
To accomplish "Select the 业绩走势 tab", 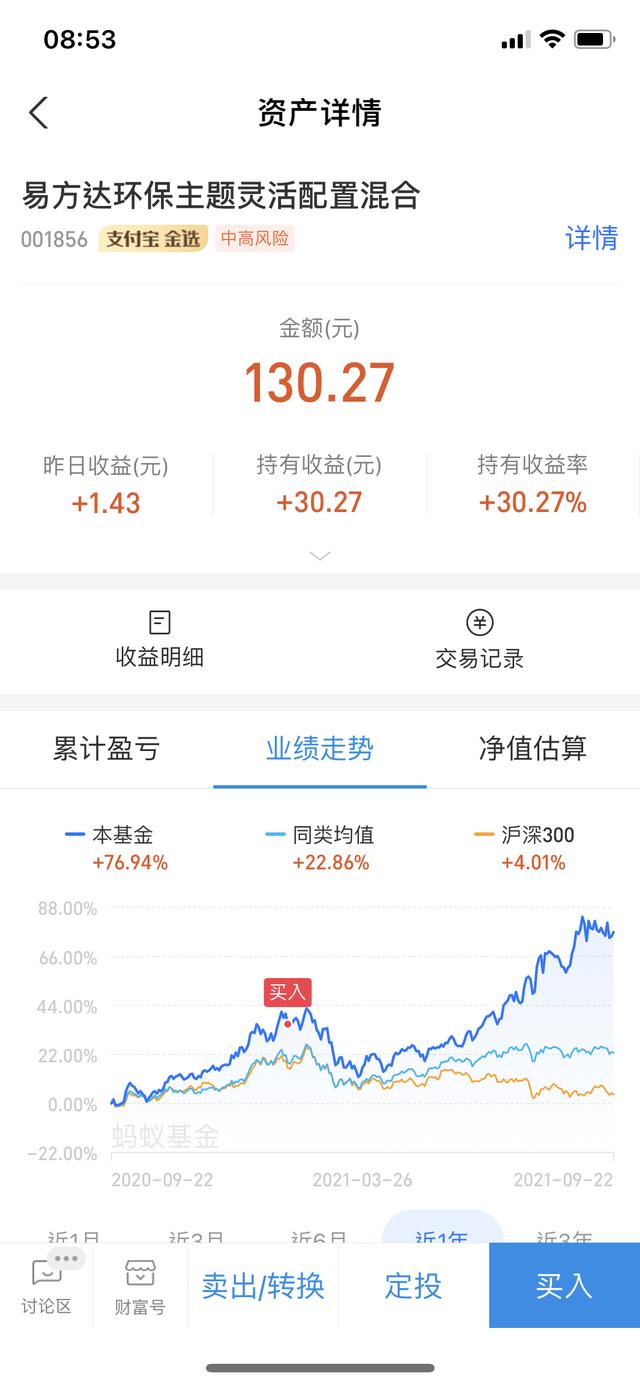I will click(320, 748).
